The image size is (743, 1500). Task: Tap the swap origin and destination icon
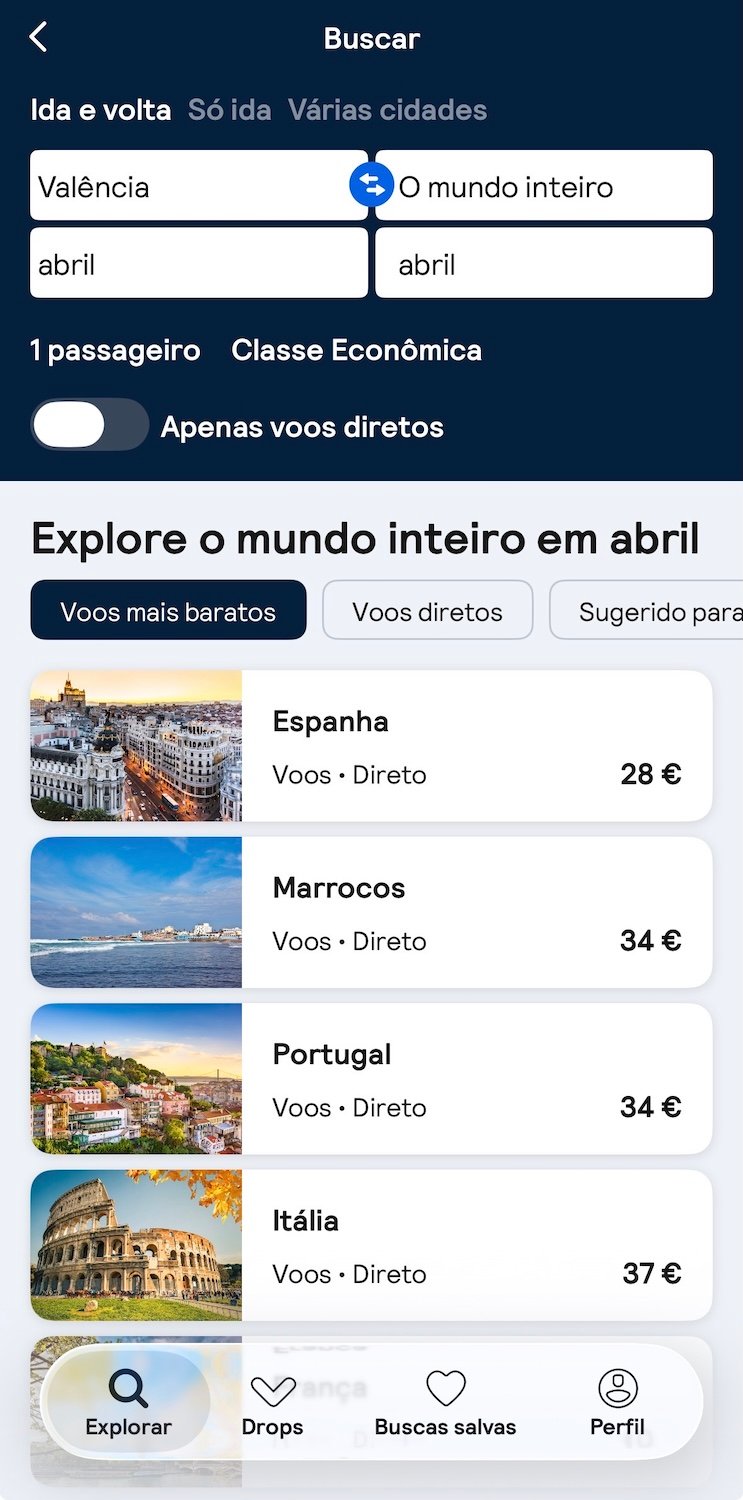[371, 185]
